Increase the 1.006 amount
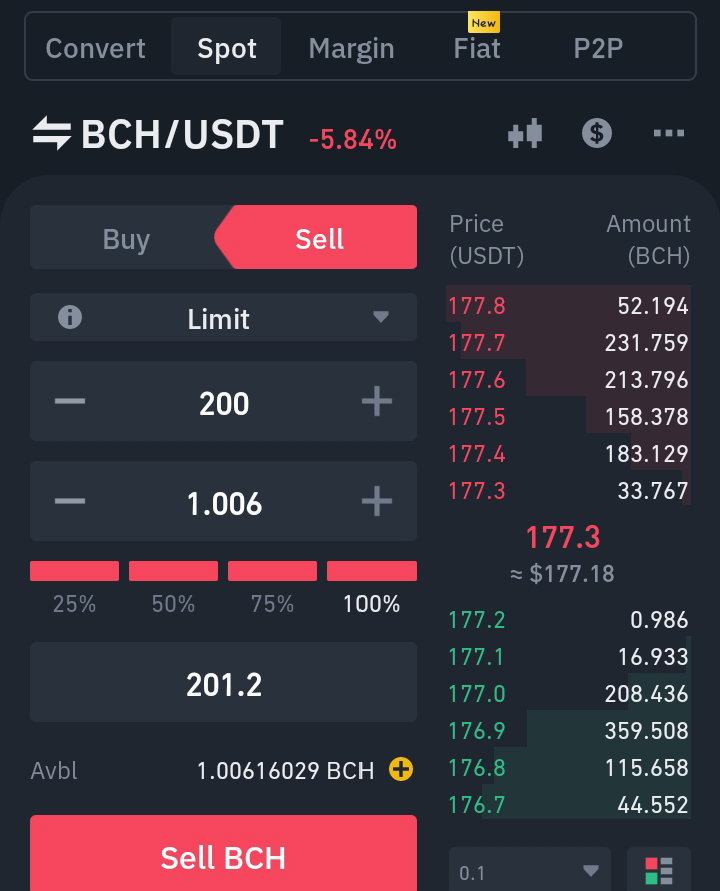The height and width of the screenshot is (891, 720). coord(377,501)
